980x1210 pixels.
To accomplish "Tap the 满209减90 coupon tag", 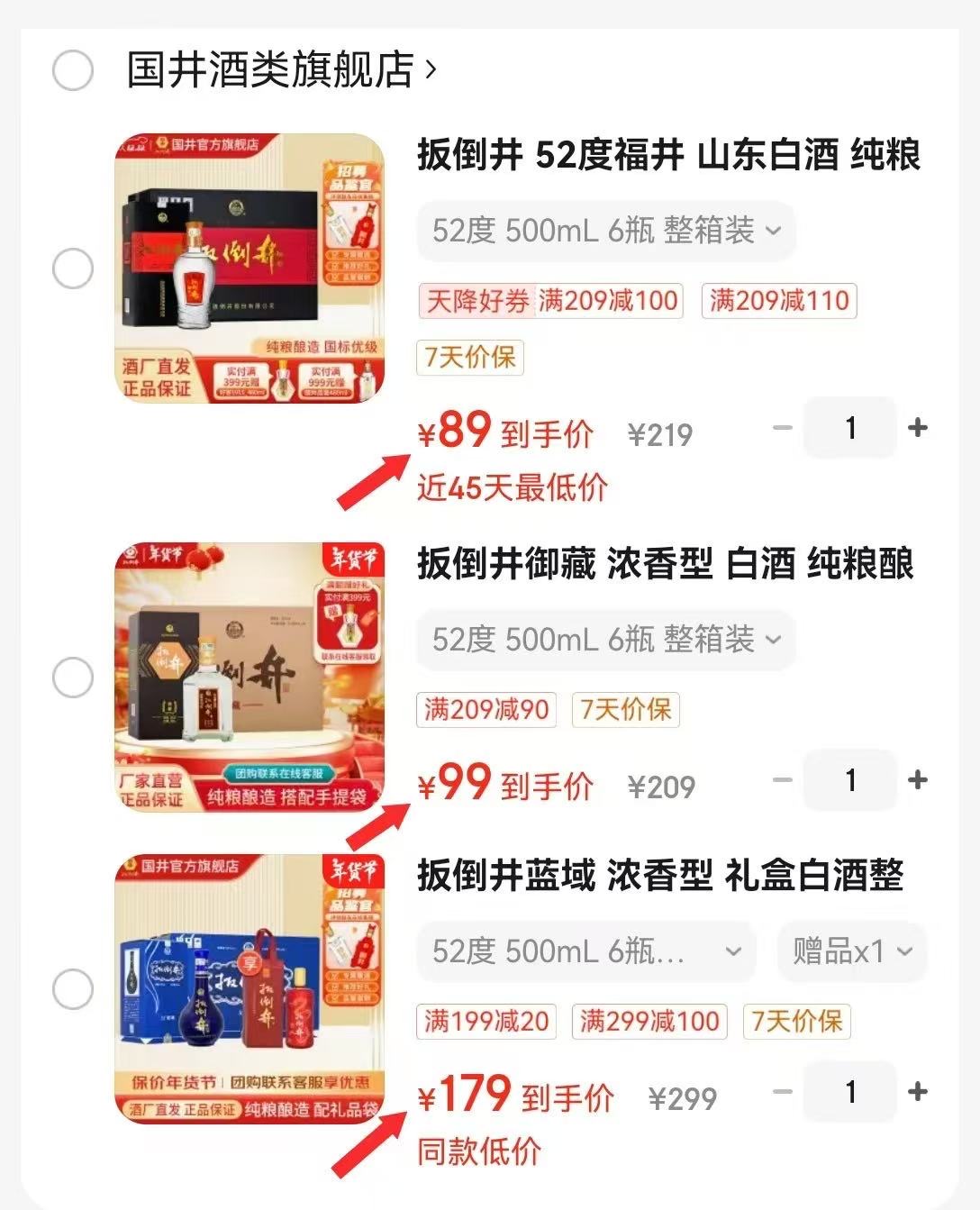I will (x=486, y=709).
